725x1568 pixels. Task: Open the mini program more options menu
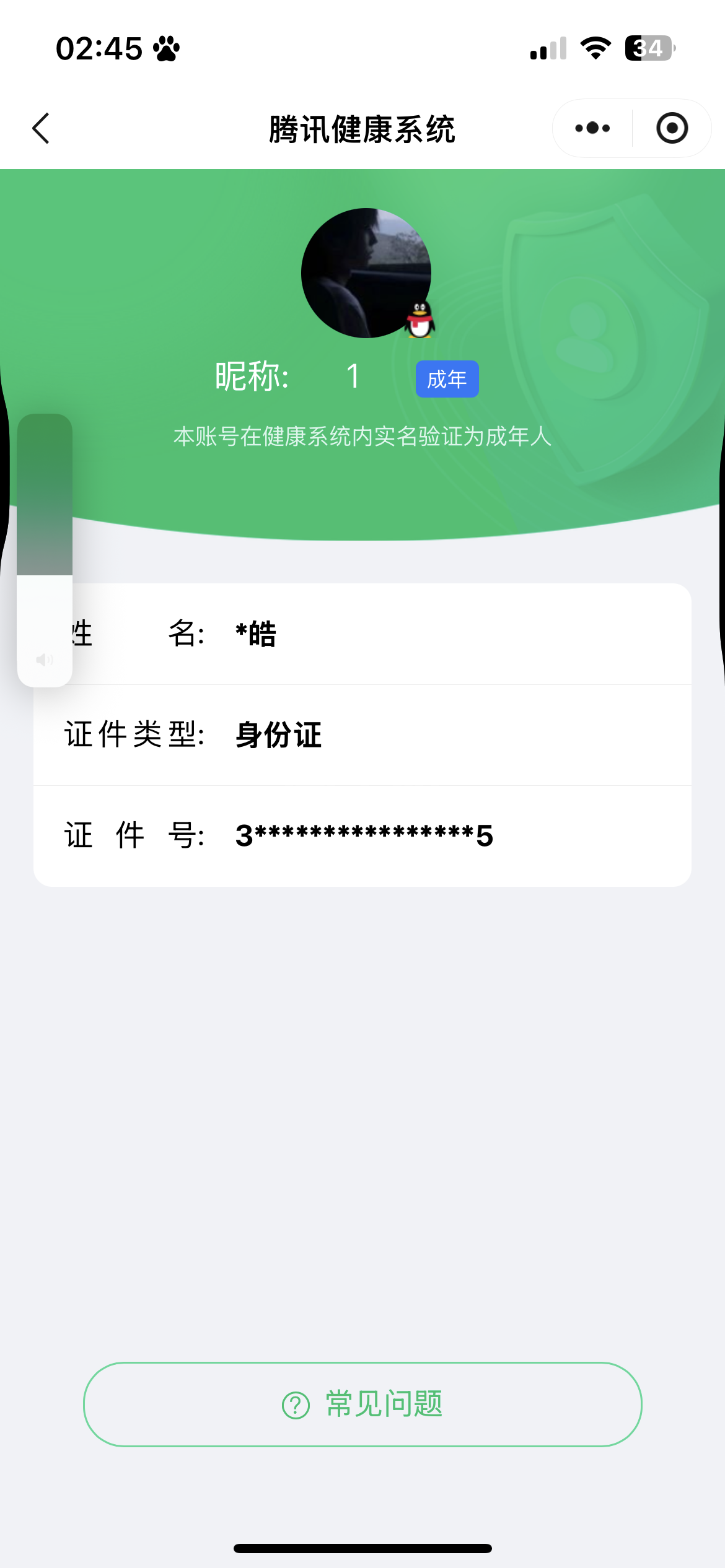[592, 128]
